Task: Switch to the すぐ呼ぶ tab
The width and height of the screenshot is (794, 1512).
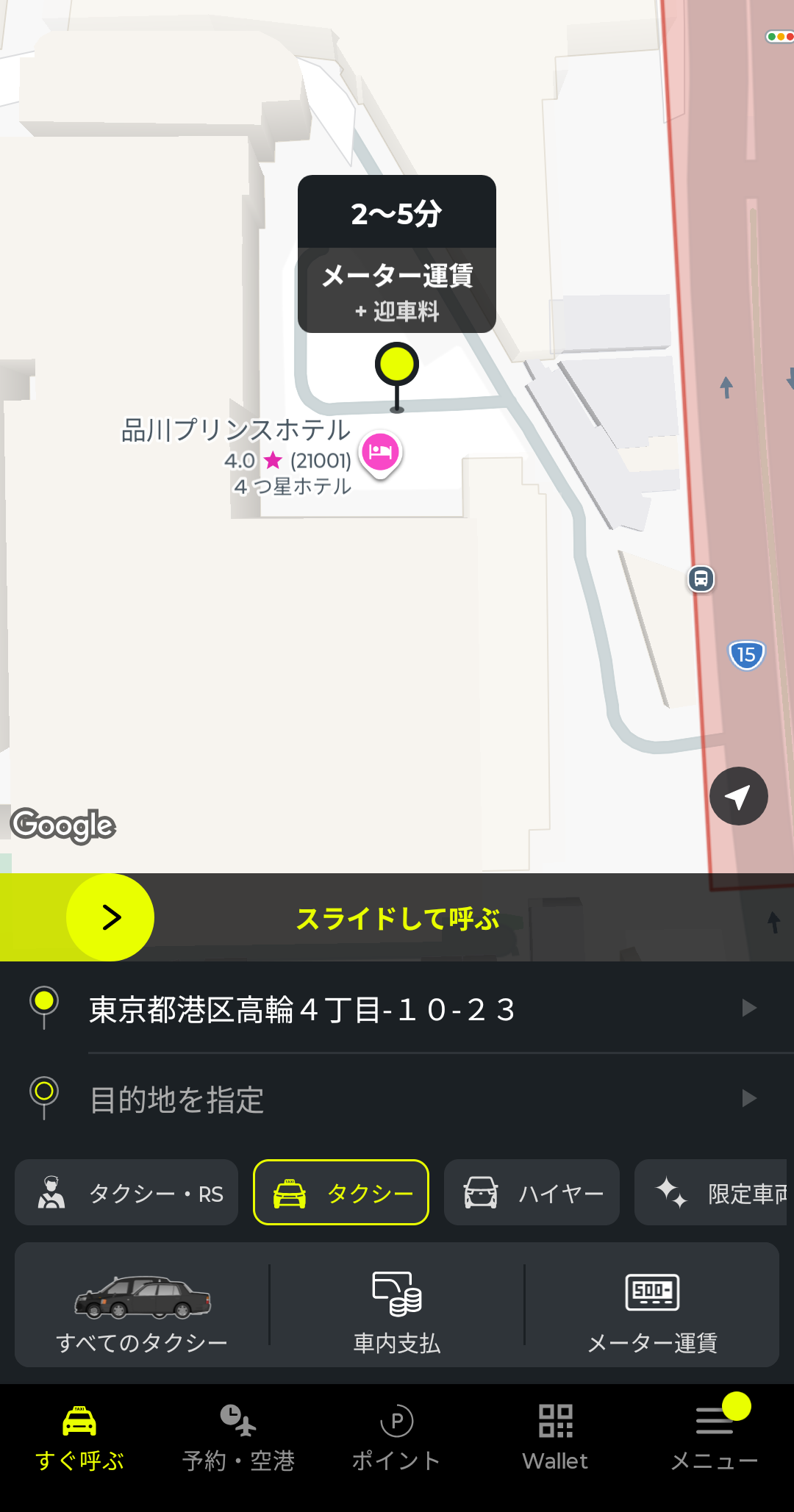Action: [79, 1438]
